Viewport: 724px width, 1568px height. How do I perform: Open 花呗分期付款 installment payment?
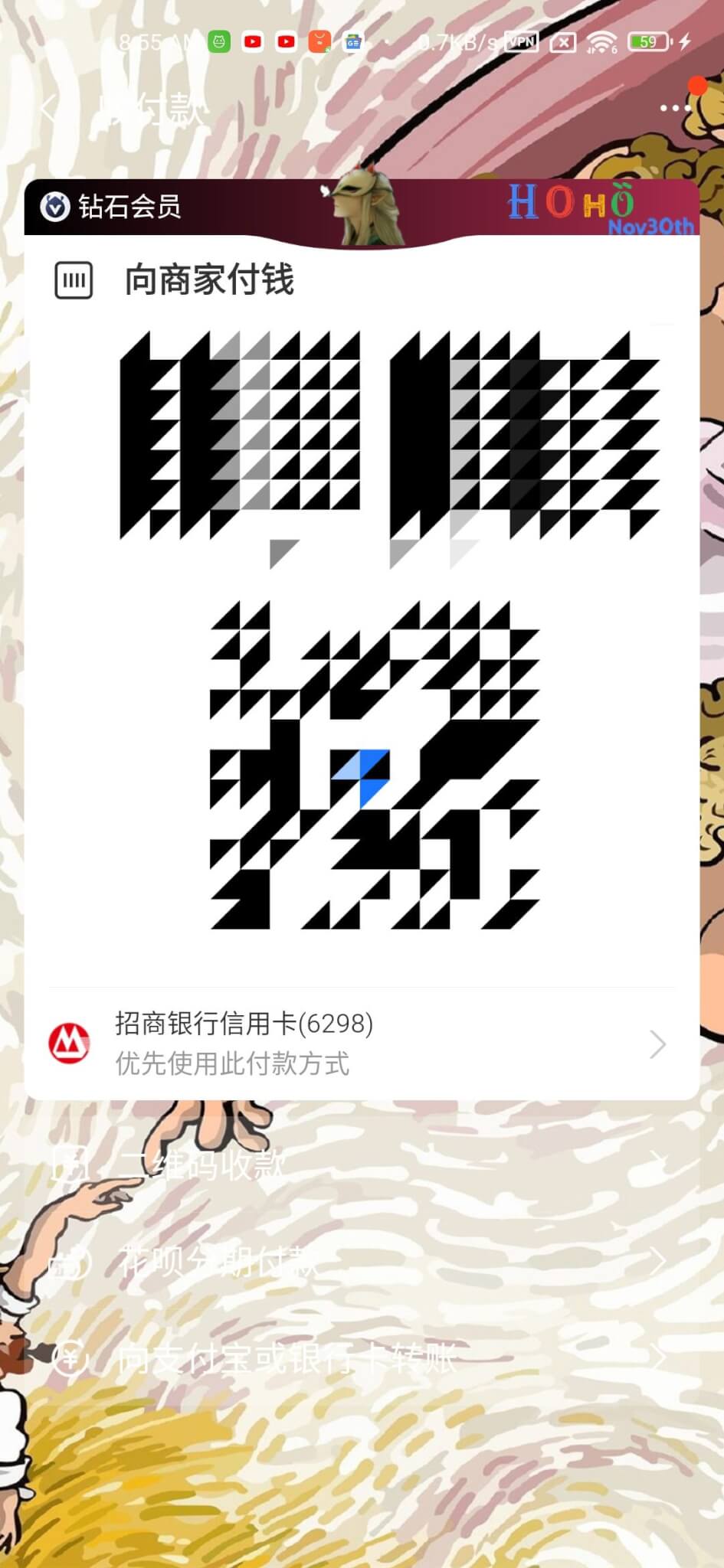pyautogui.click(x=362, y=1261)
